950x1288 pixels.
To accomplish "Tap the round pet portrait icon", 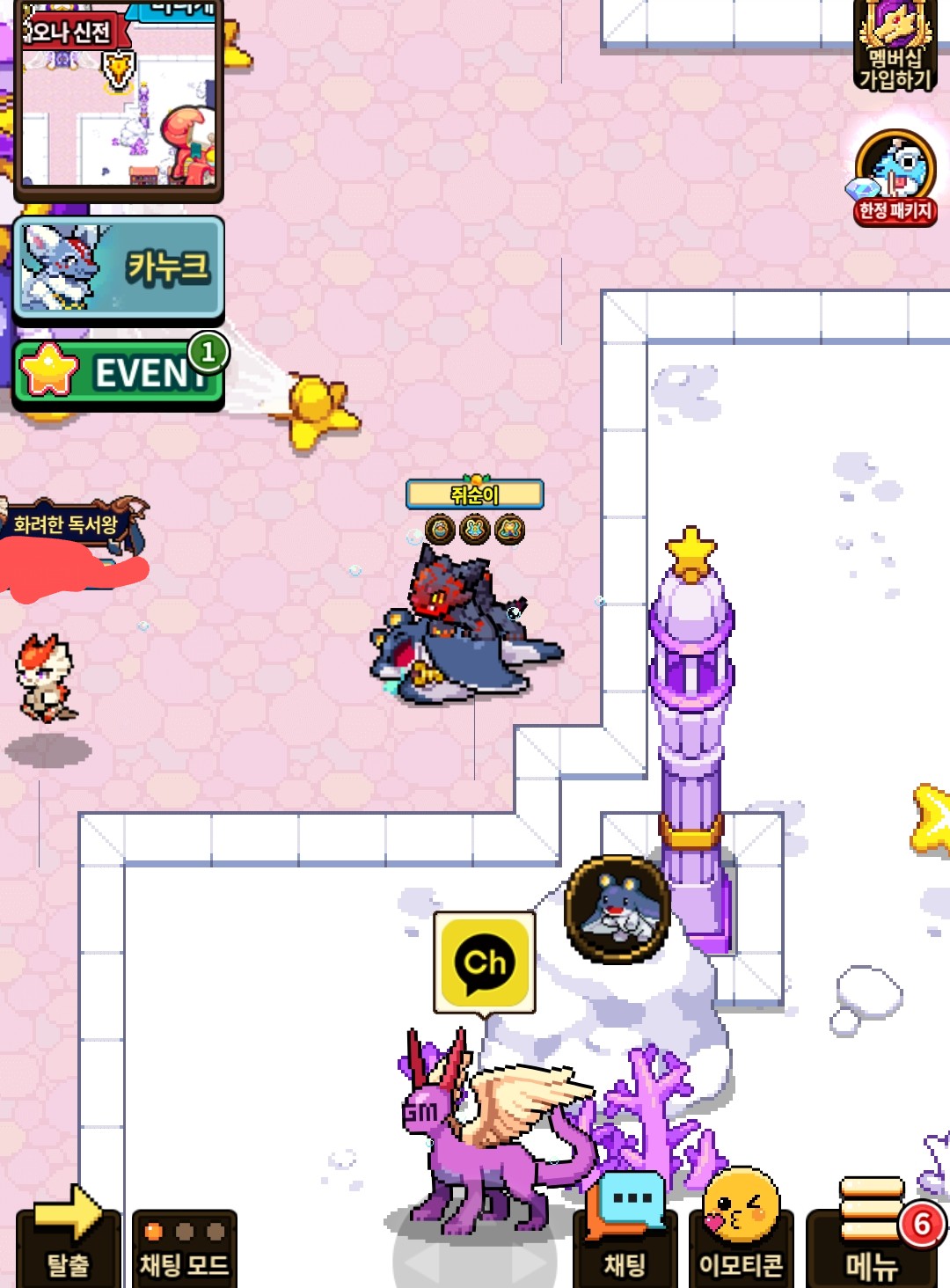I will click(617, 909).
